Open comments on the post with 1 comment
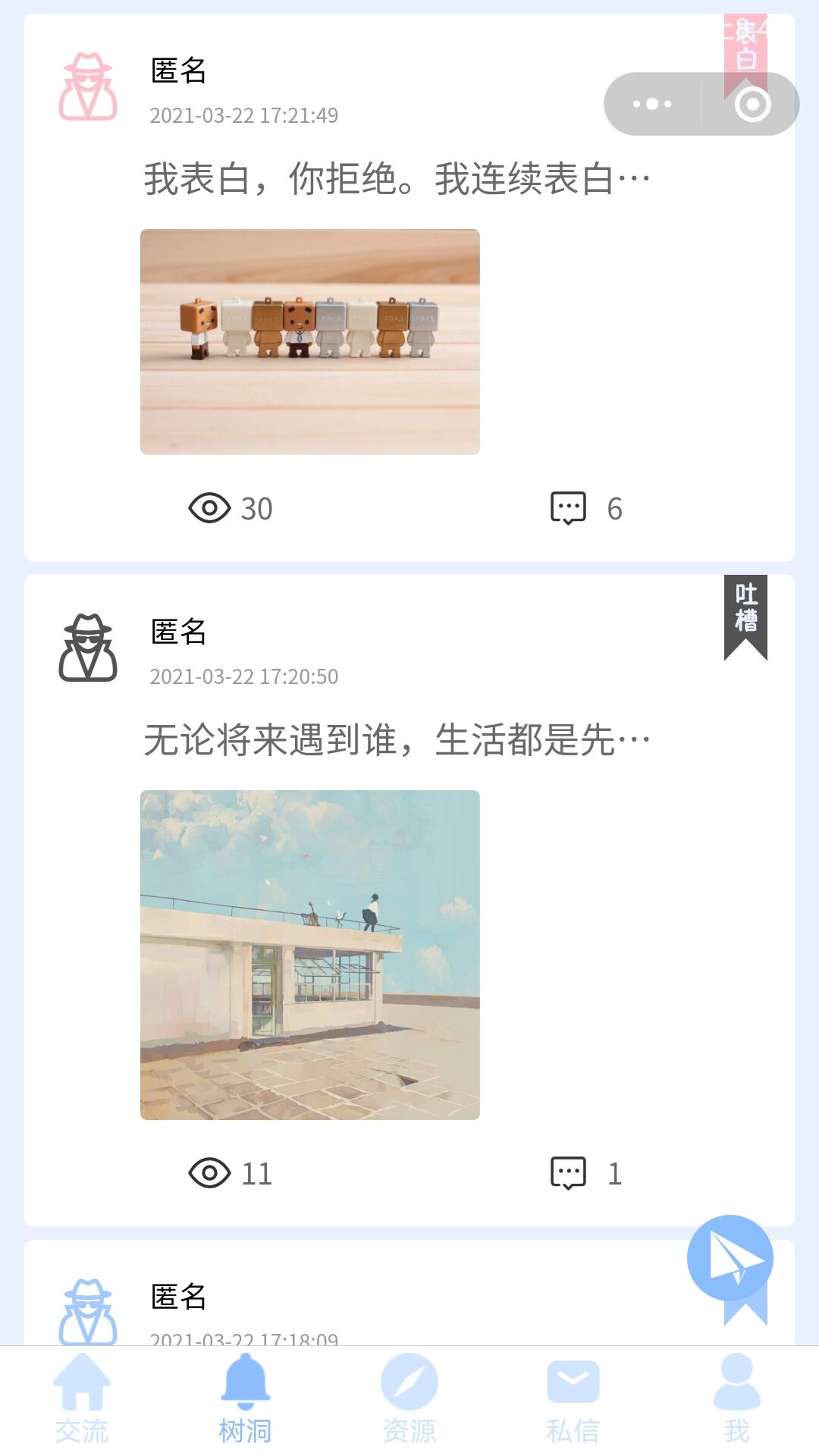The height and width of the screenshot is (1456, 819). 586,1173
